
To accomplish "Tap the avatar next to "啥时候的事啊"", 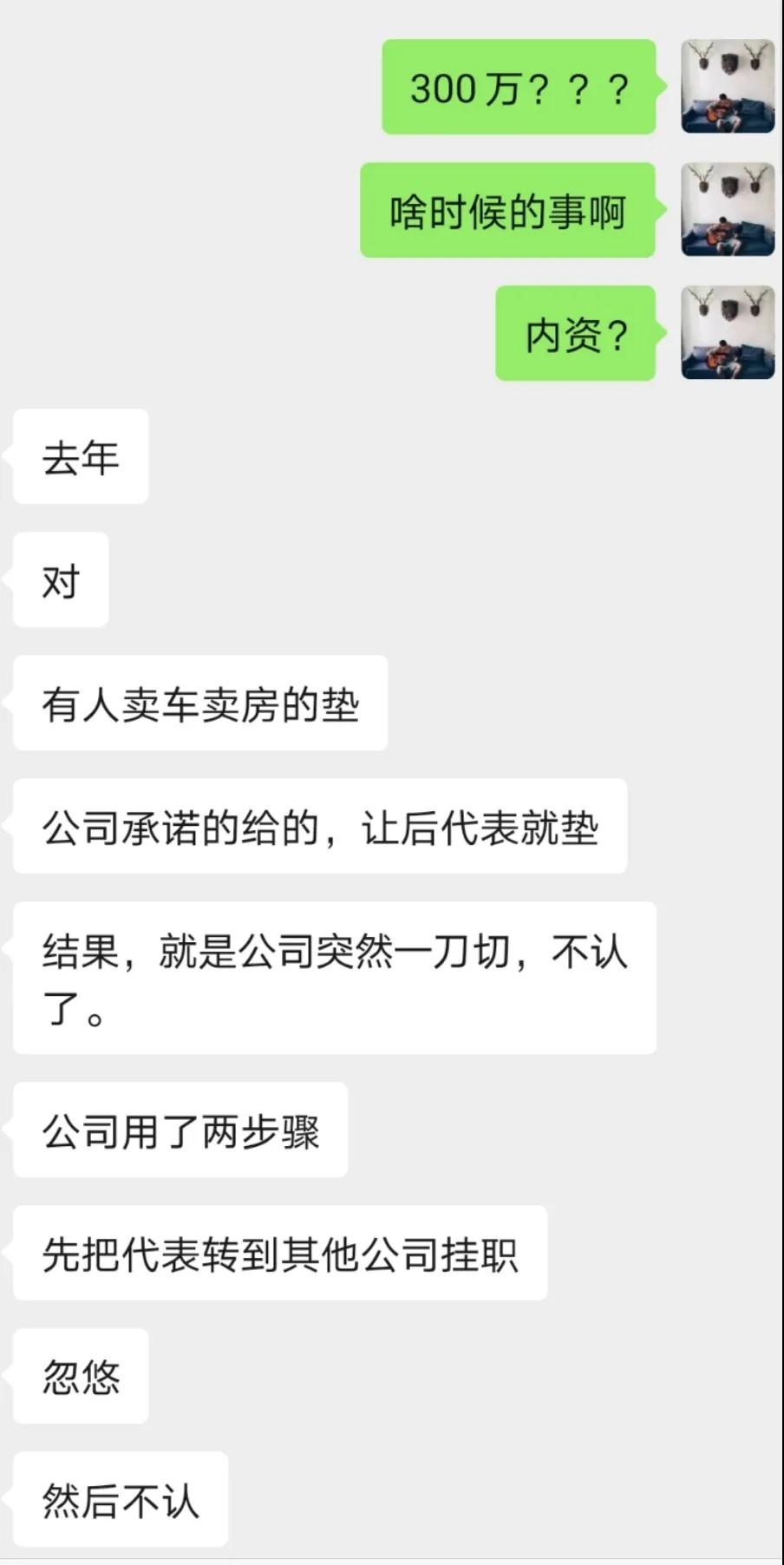I will click(728, 209).
